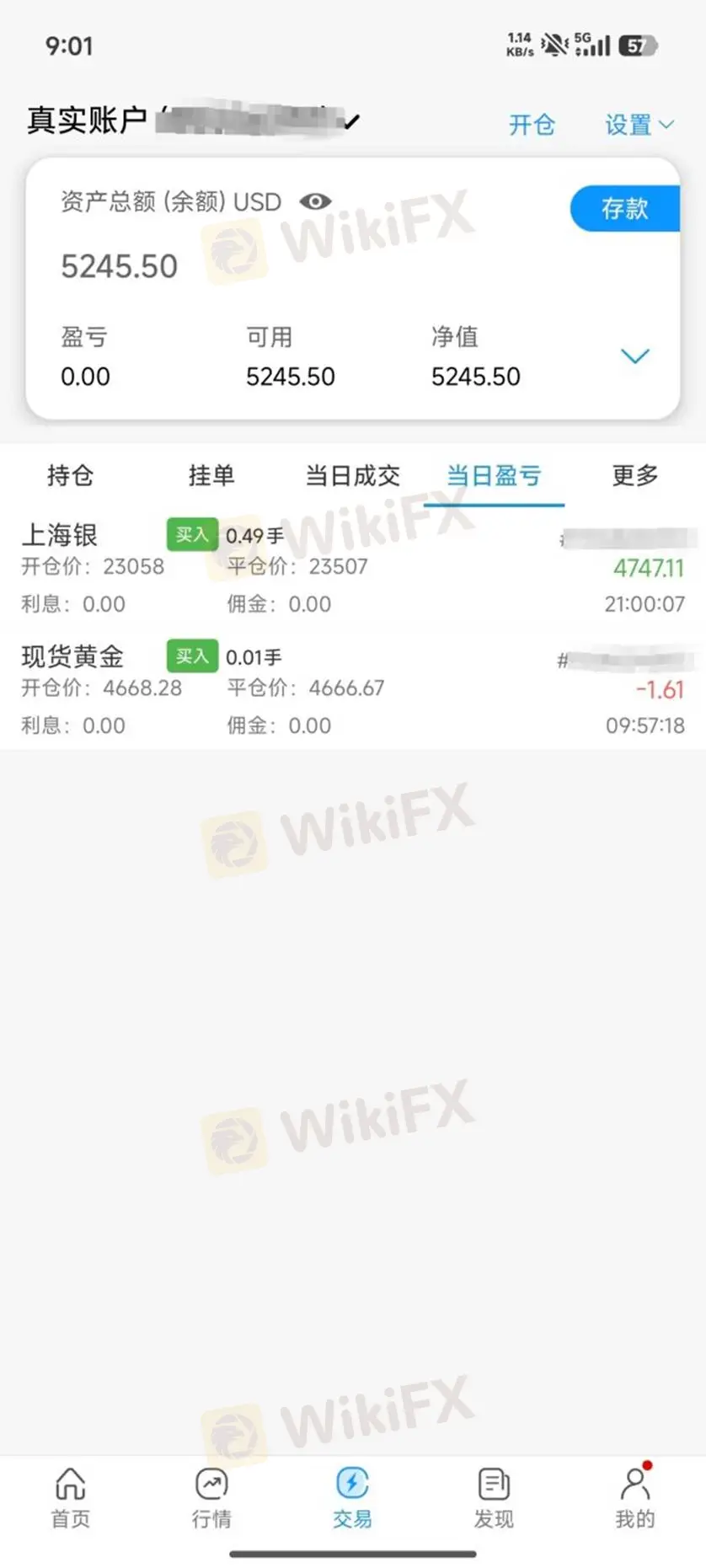Switch the 真实账户 account selector
Screen dimensions: 706x1568
point(194,120)
